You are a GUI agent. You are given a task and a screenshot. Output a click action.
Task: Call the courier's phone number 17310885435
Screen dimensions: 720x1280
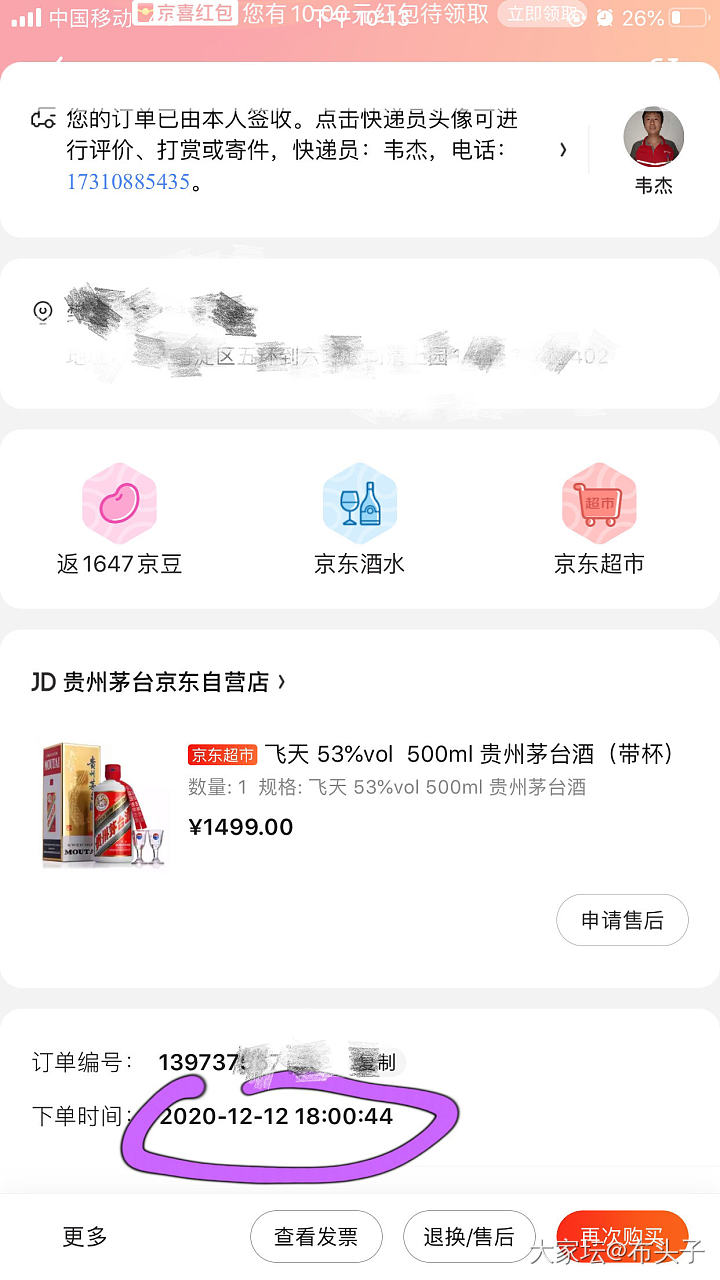(128, 183)
